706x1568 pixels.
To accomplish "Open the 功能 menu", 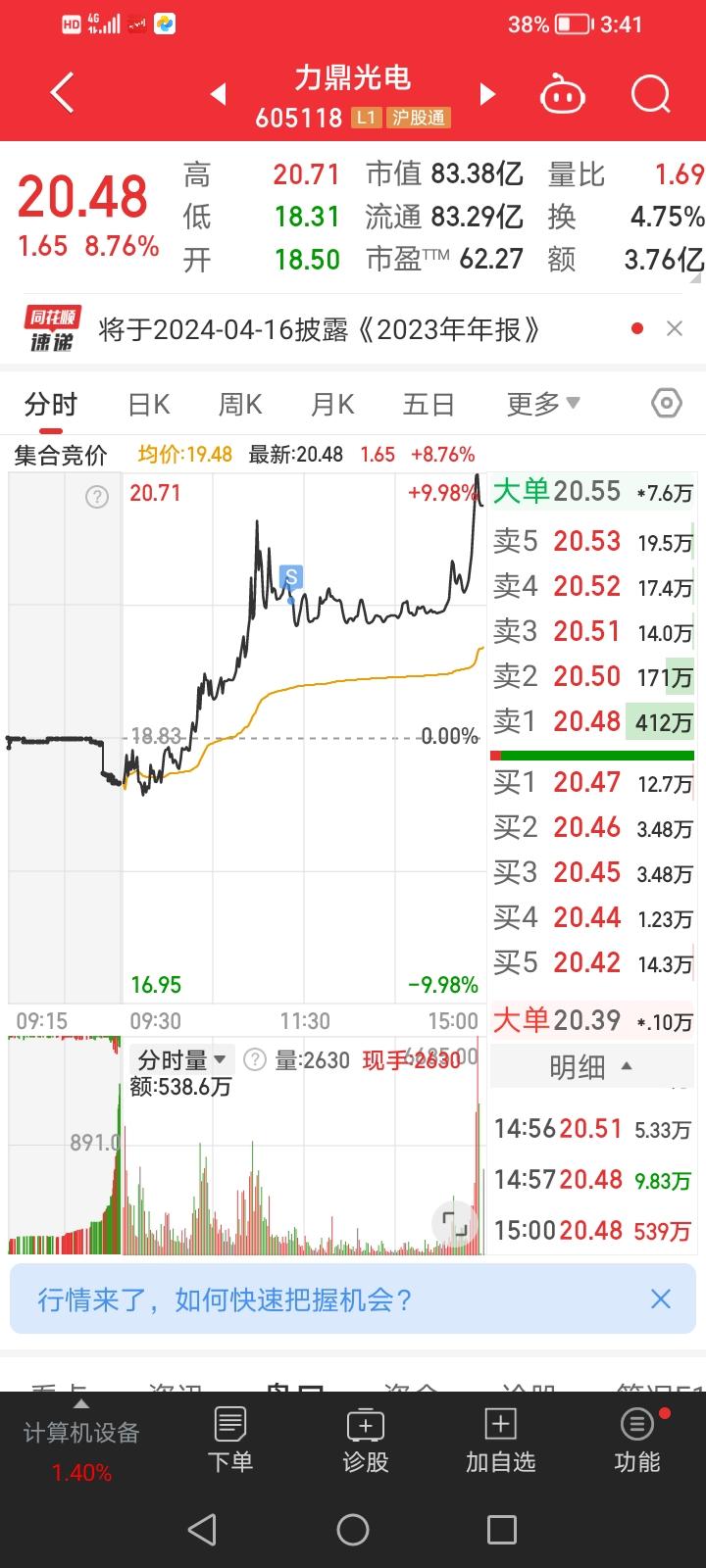I will point(637,1441).
